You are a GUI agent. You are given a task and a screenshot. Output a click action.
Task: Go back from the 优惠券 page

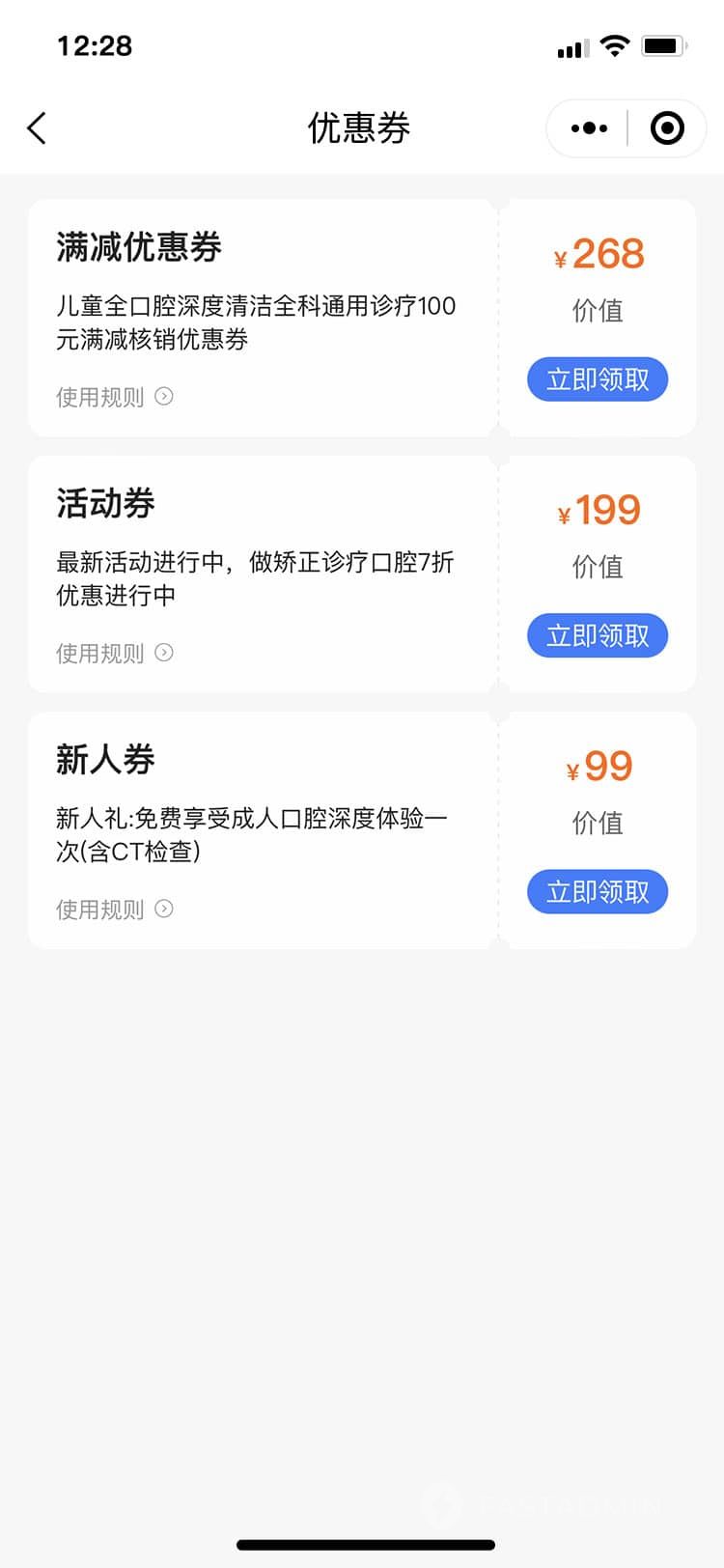tap(37, 128)
